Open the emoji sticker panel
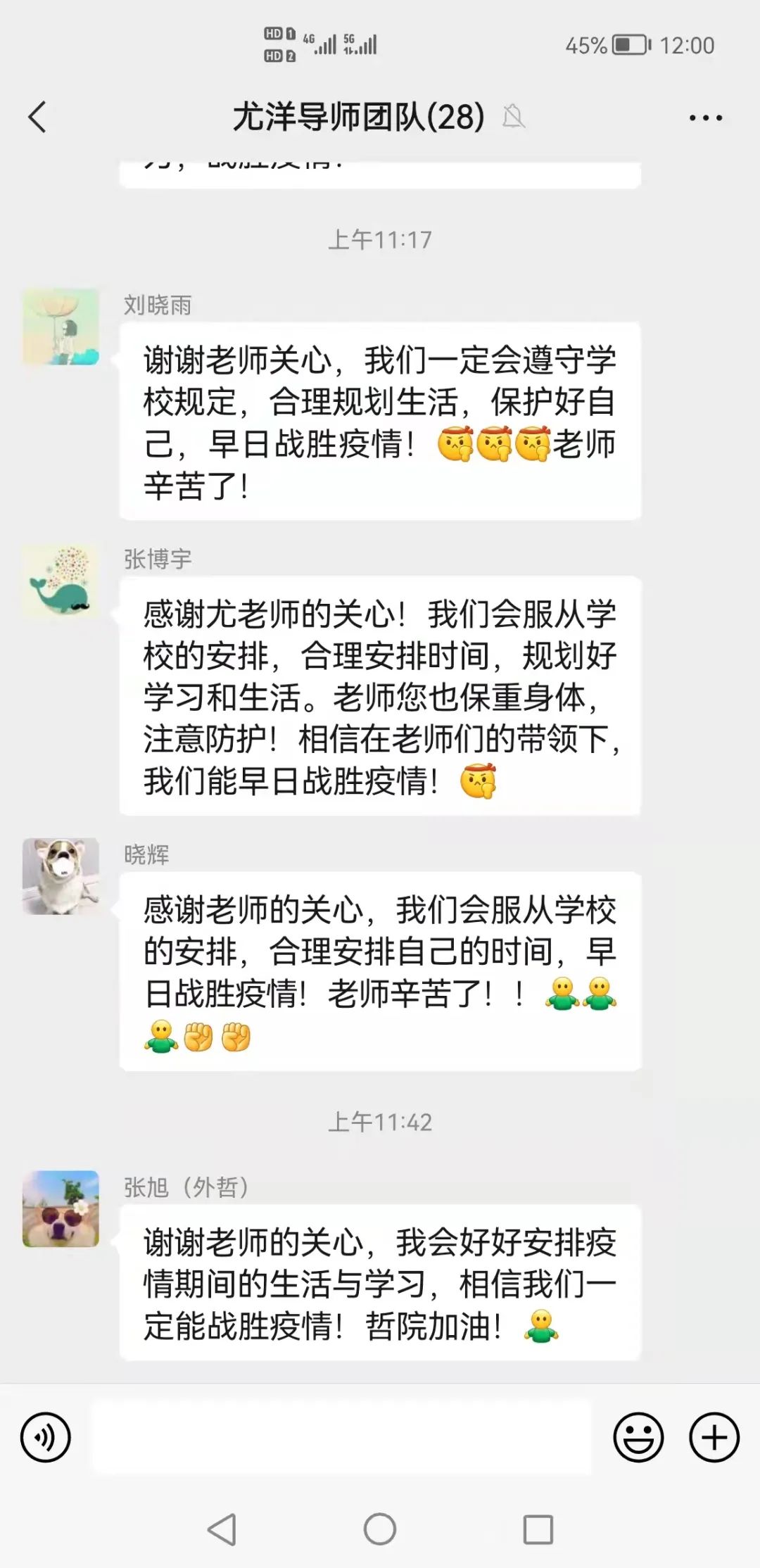The width and height of the screenshot is (760, 1568). pos(638,1437)
